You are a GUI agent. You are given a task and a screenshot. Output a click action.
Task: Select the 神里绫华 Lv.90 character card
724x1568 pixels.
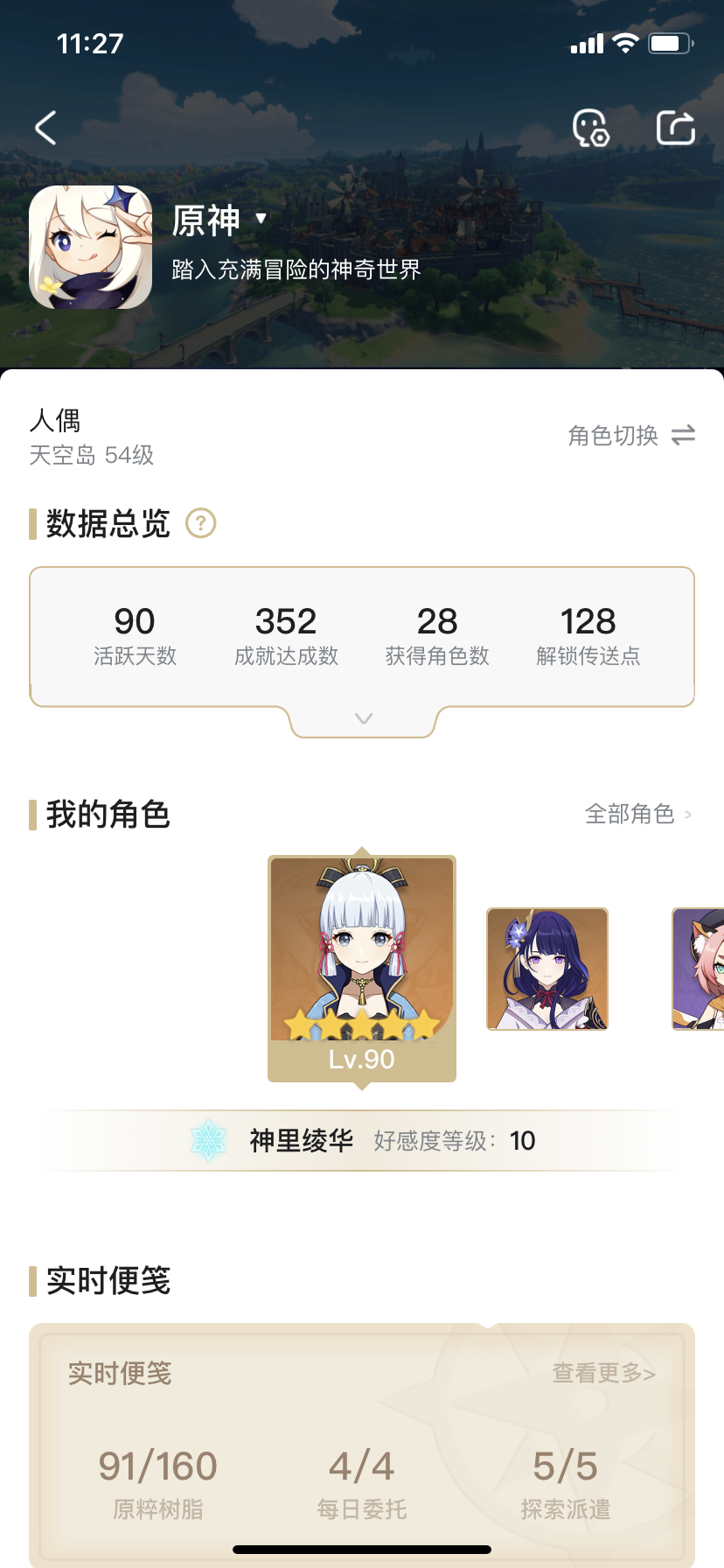pos(362,967)
